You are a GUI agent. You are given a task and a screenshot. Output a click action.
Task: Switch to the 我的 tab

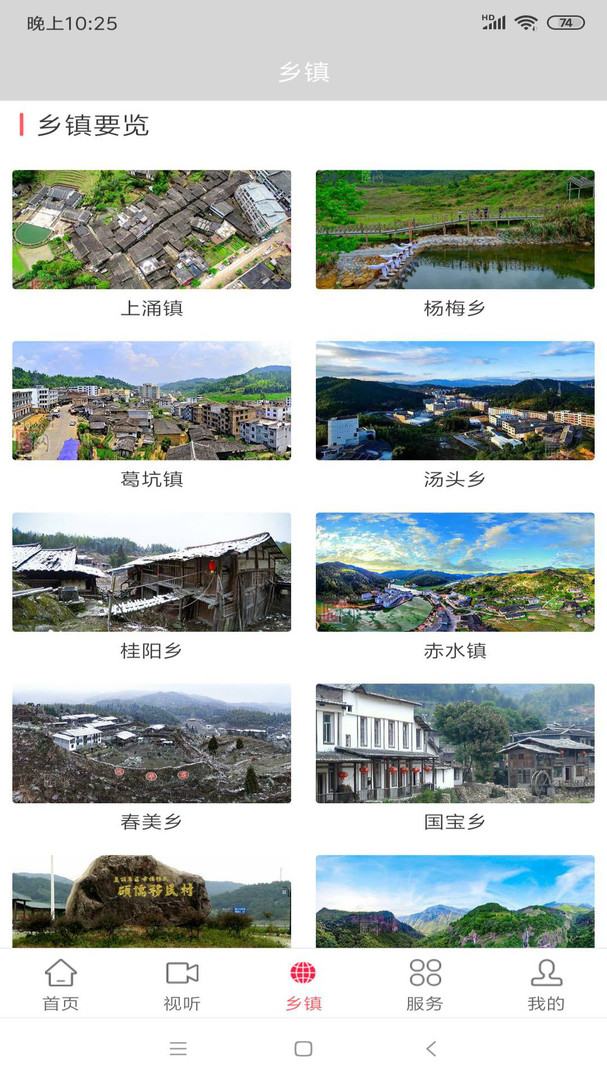pyautogui.click(x=546, y=985)
